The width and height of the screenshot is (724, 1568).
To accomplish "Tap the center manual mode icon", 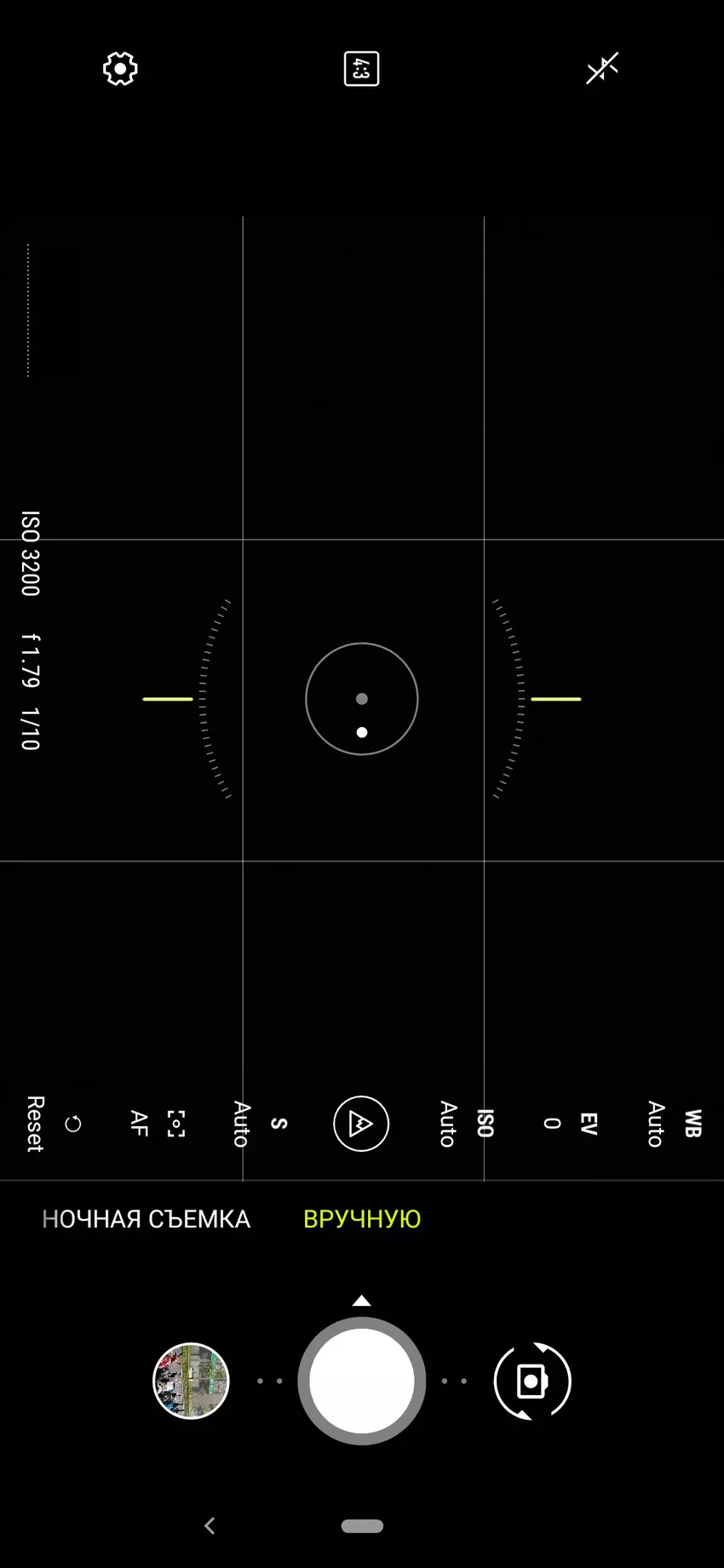I will coord(361,1124).
